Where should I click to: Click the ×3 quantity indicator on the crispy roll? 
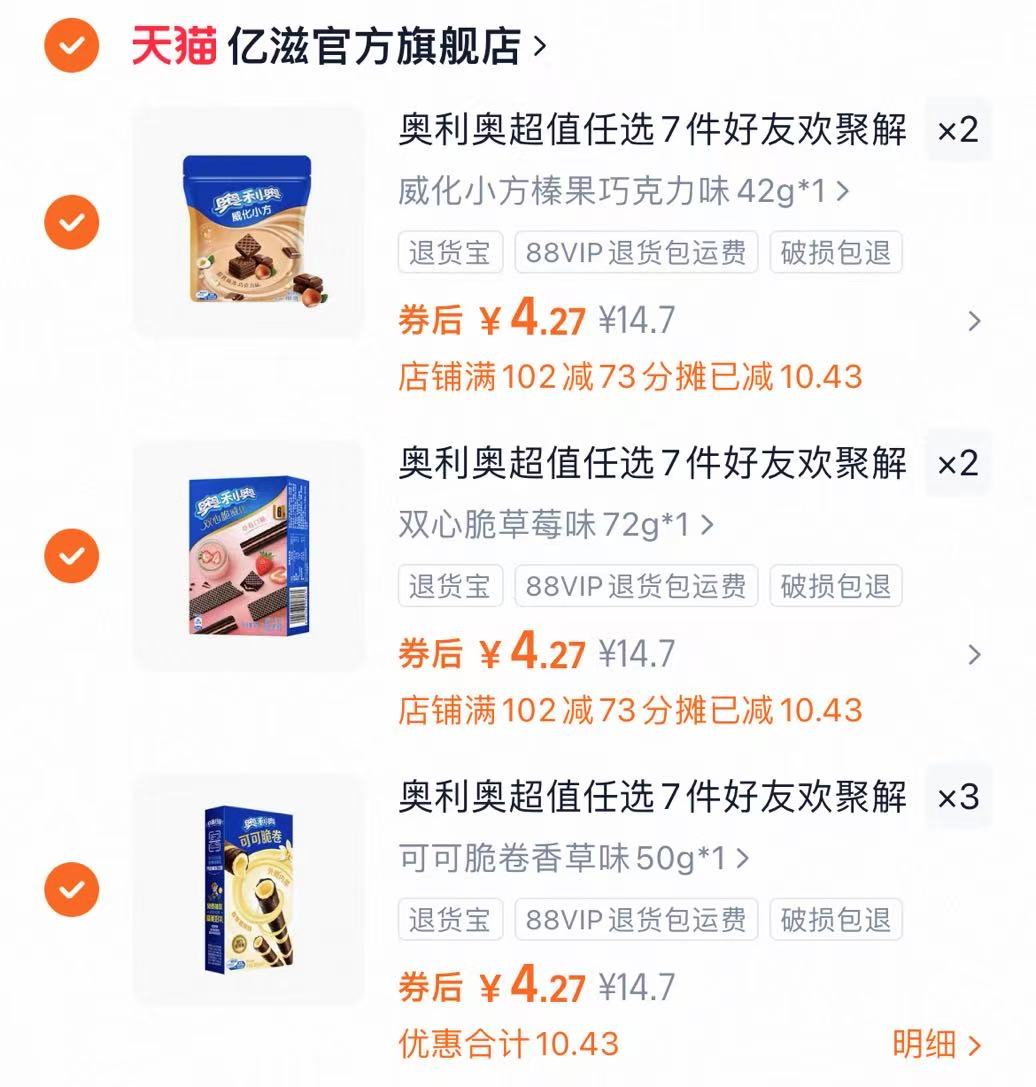(x=958, y=798)
